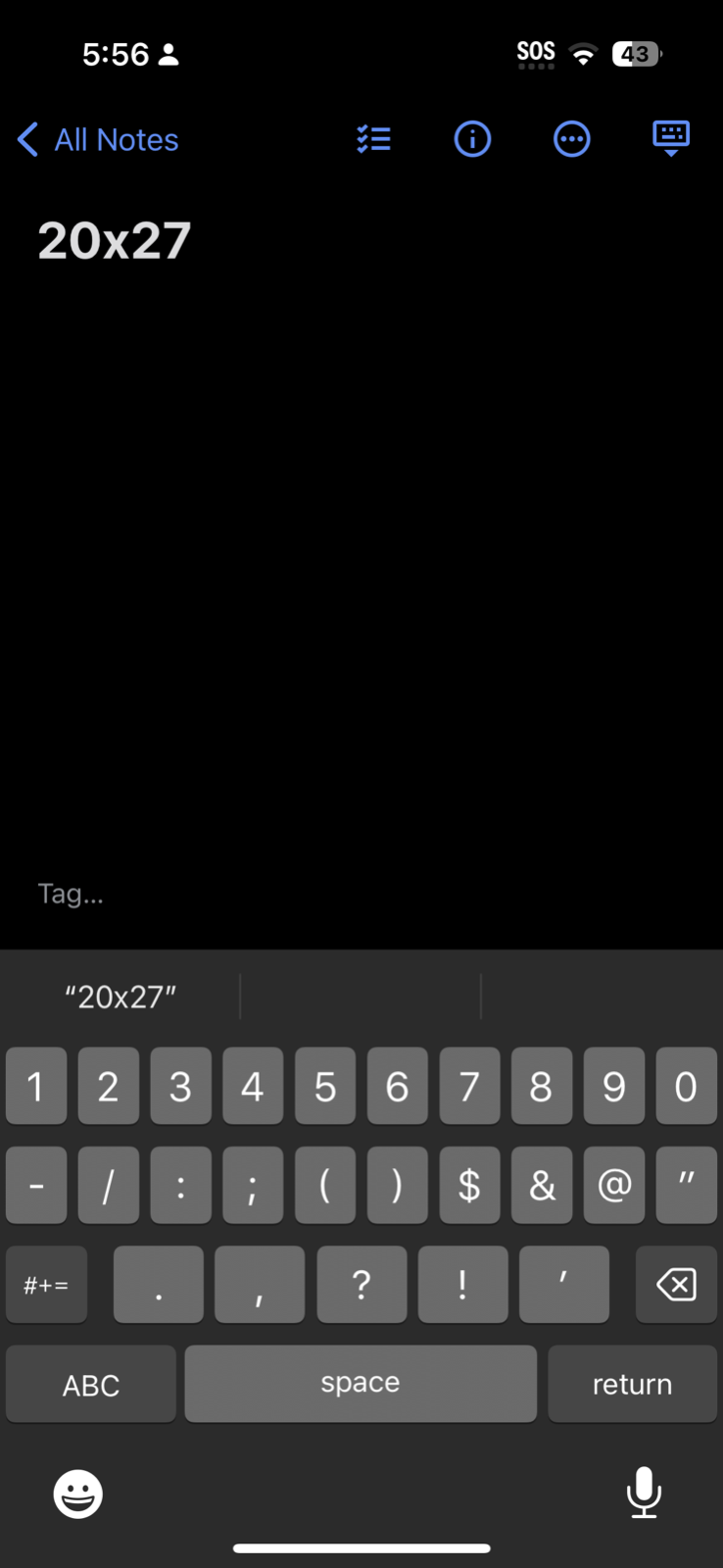
Task: Tap the Tag field to add a tag
Action: click(71, 893)
